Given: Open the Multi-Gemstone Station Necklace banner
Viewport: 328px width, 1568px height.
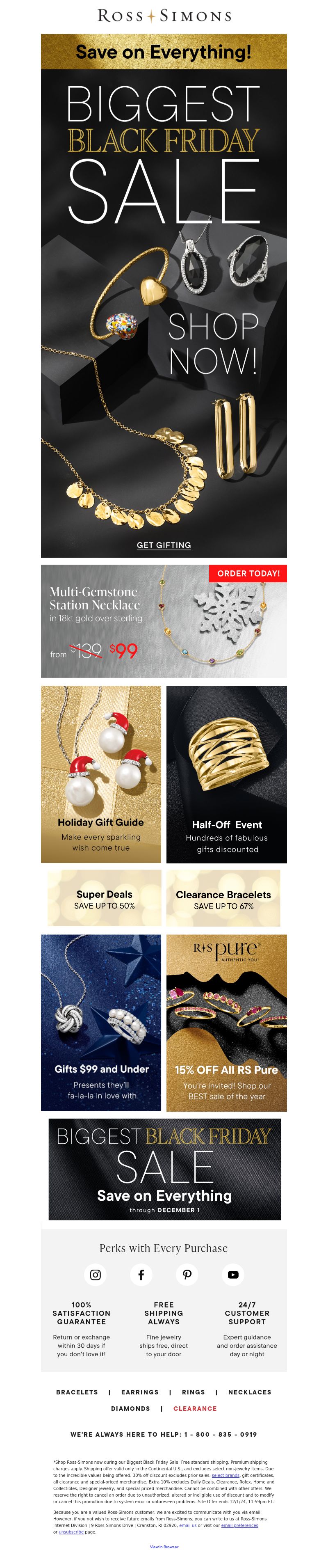Looking at the screenshot, I should point(164,621).
